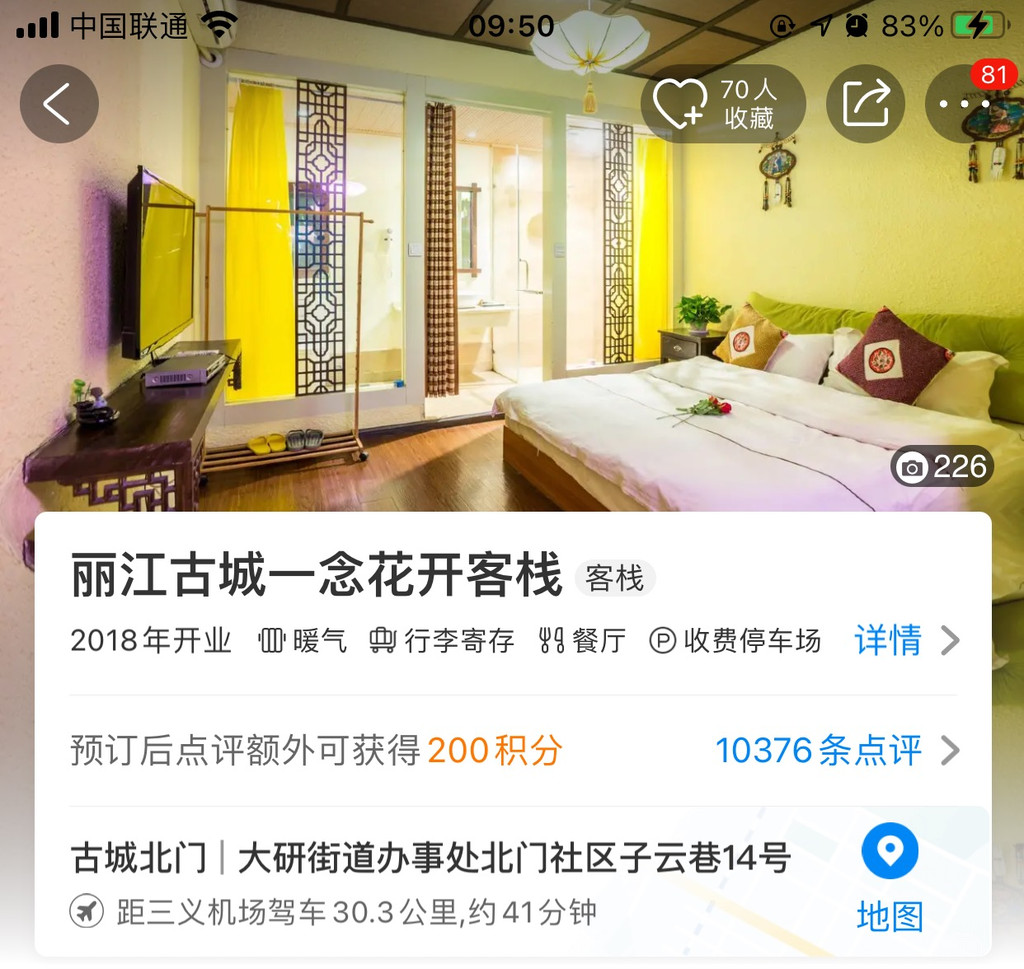Open the 226-photo gallery

click(x=942, y=467)
